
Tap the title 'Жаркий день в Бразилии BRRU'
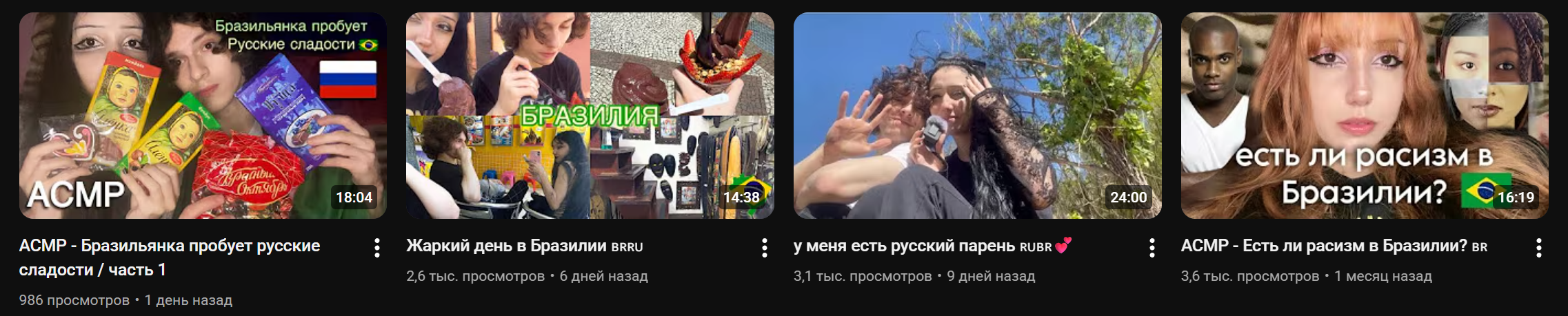tap(524, 246)
